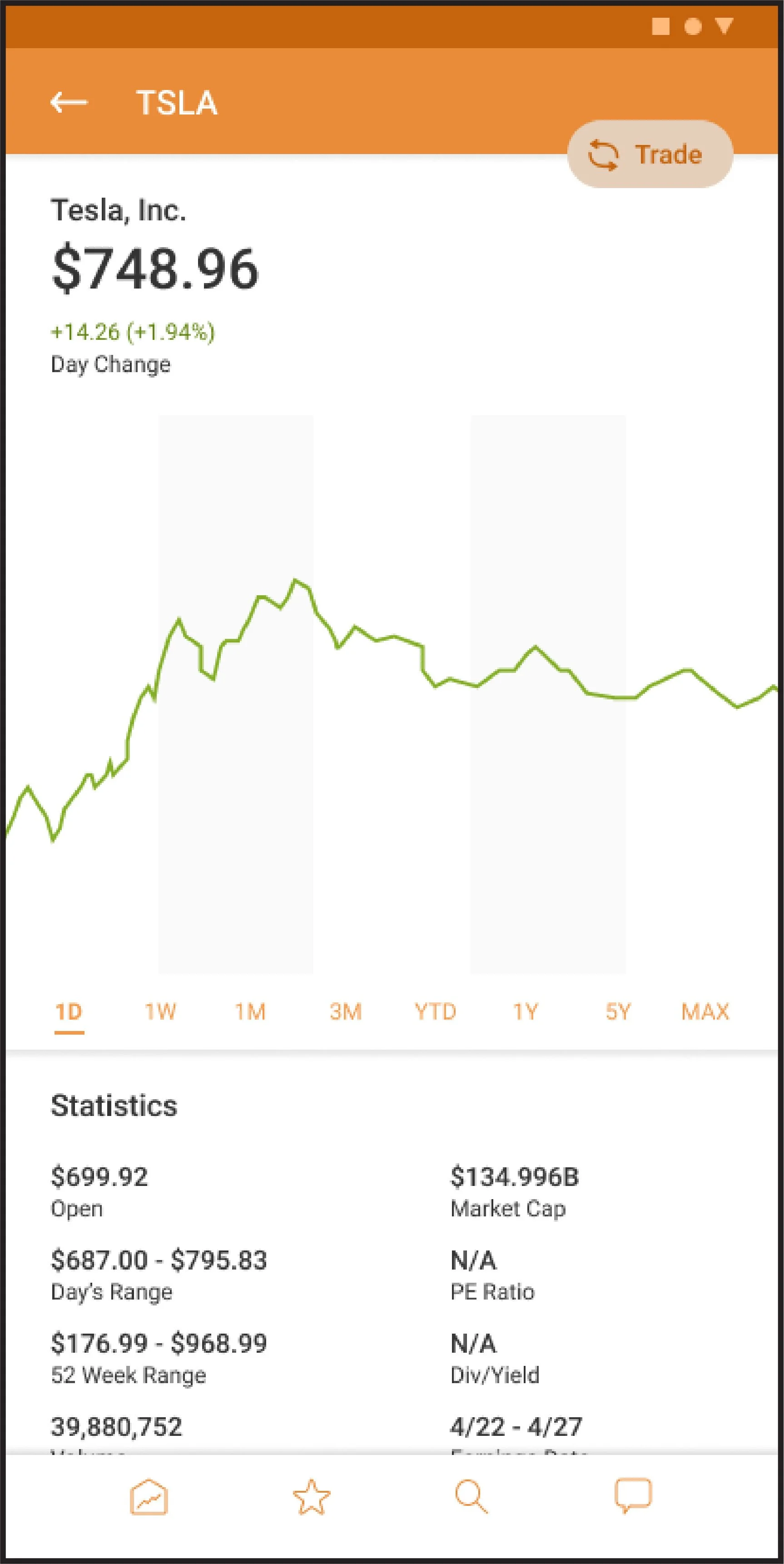The height and width of the screenshot is (1564, 784).
Task: Select the MAX chart range
Action: (705, 1011)
